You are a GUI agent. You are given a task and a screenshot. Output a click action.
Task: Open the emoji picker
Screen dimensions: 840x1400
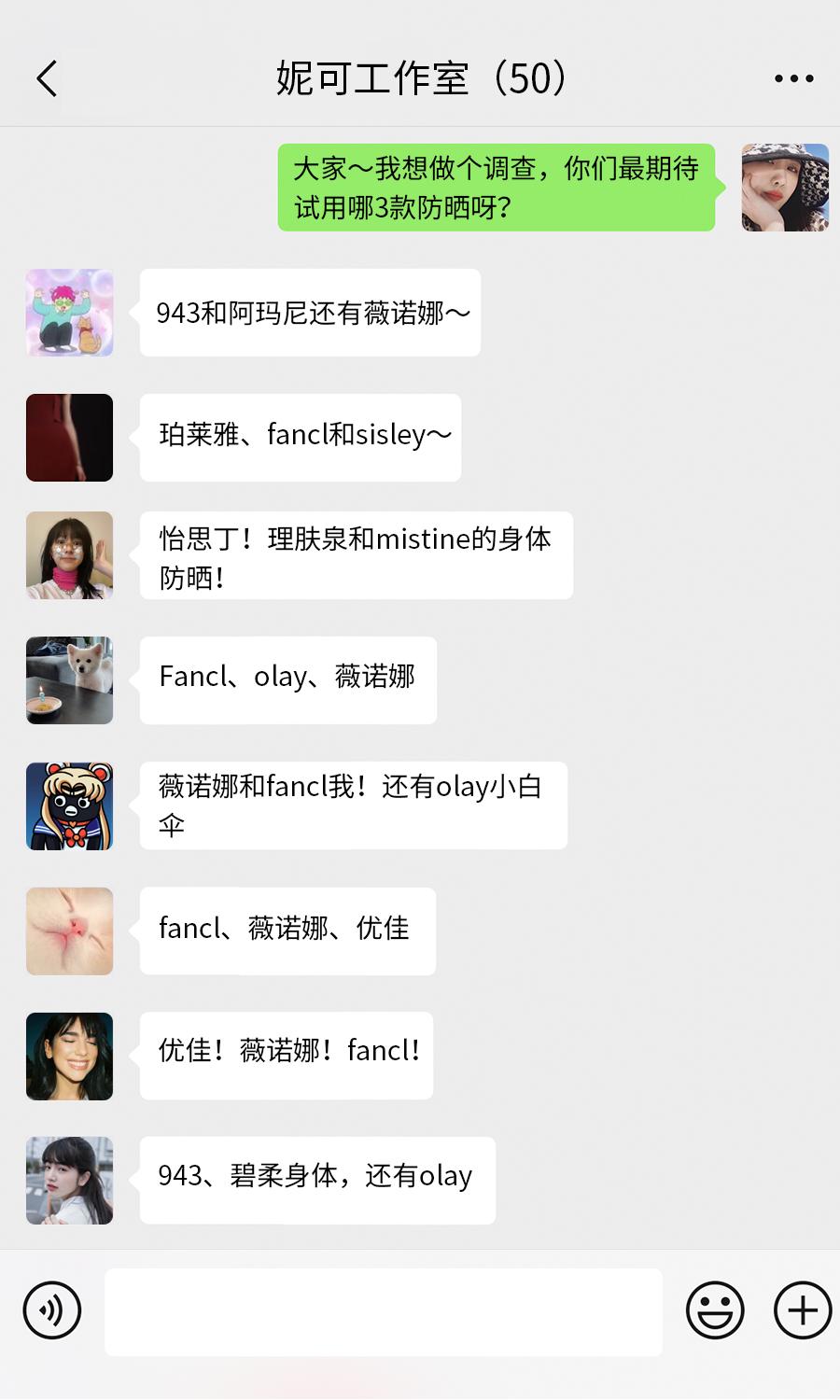point(715,1309)
